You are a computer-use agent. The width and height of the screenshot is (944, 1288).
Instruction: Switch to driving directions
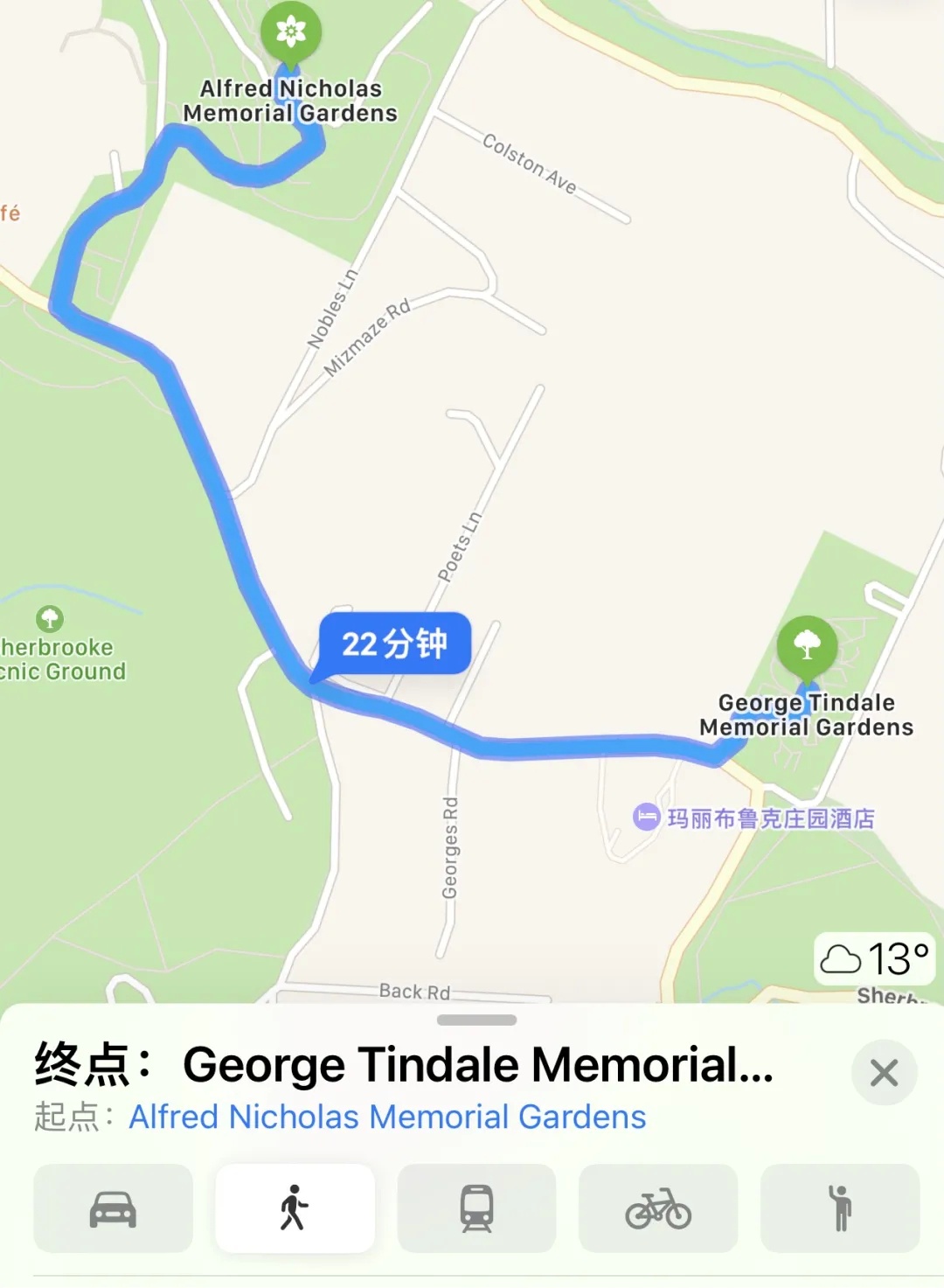tap(113, 1208)
